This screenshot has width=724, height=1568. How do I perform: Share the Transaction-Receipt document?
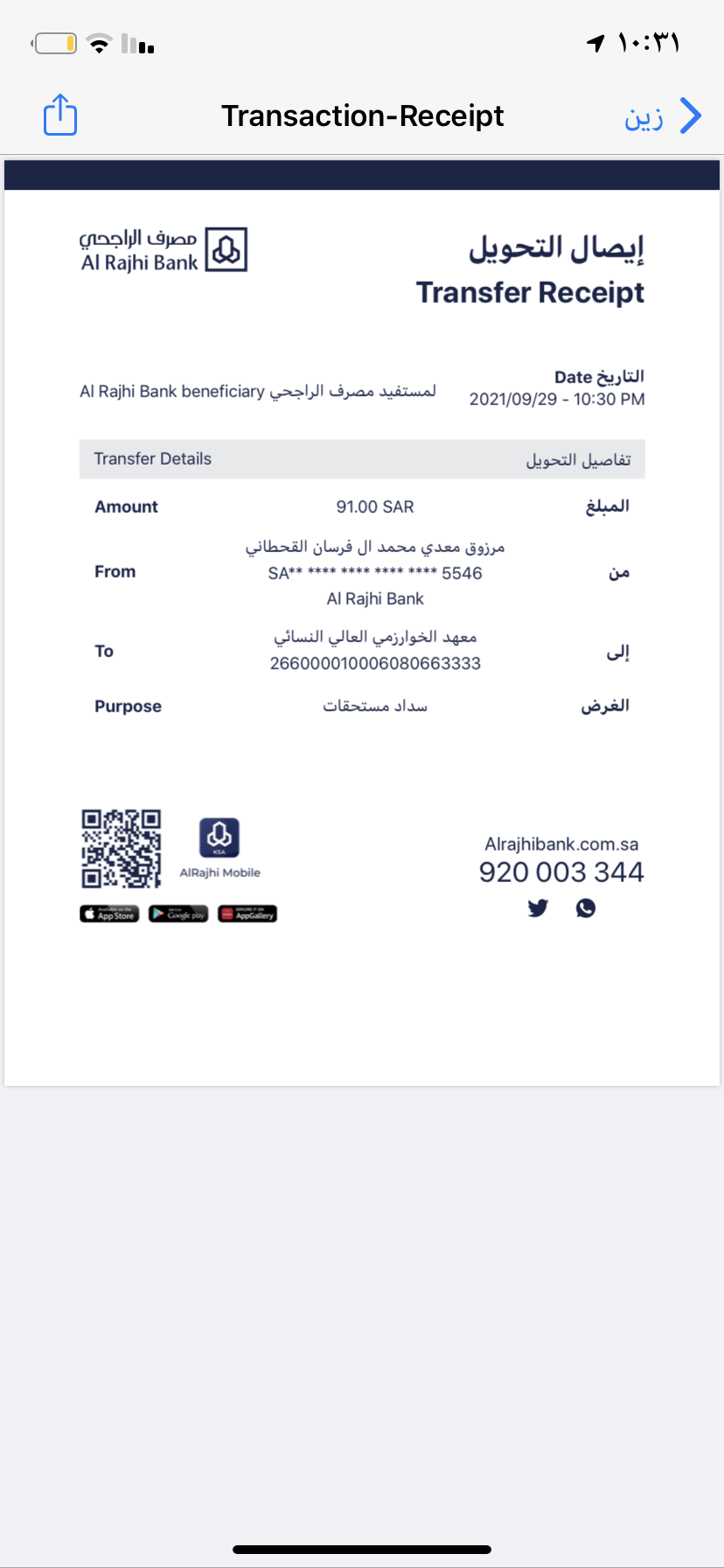point(60,115)
